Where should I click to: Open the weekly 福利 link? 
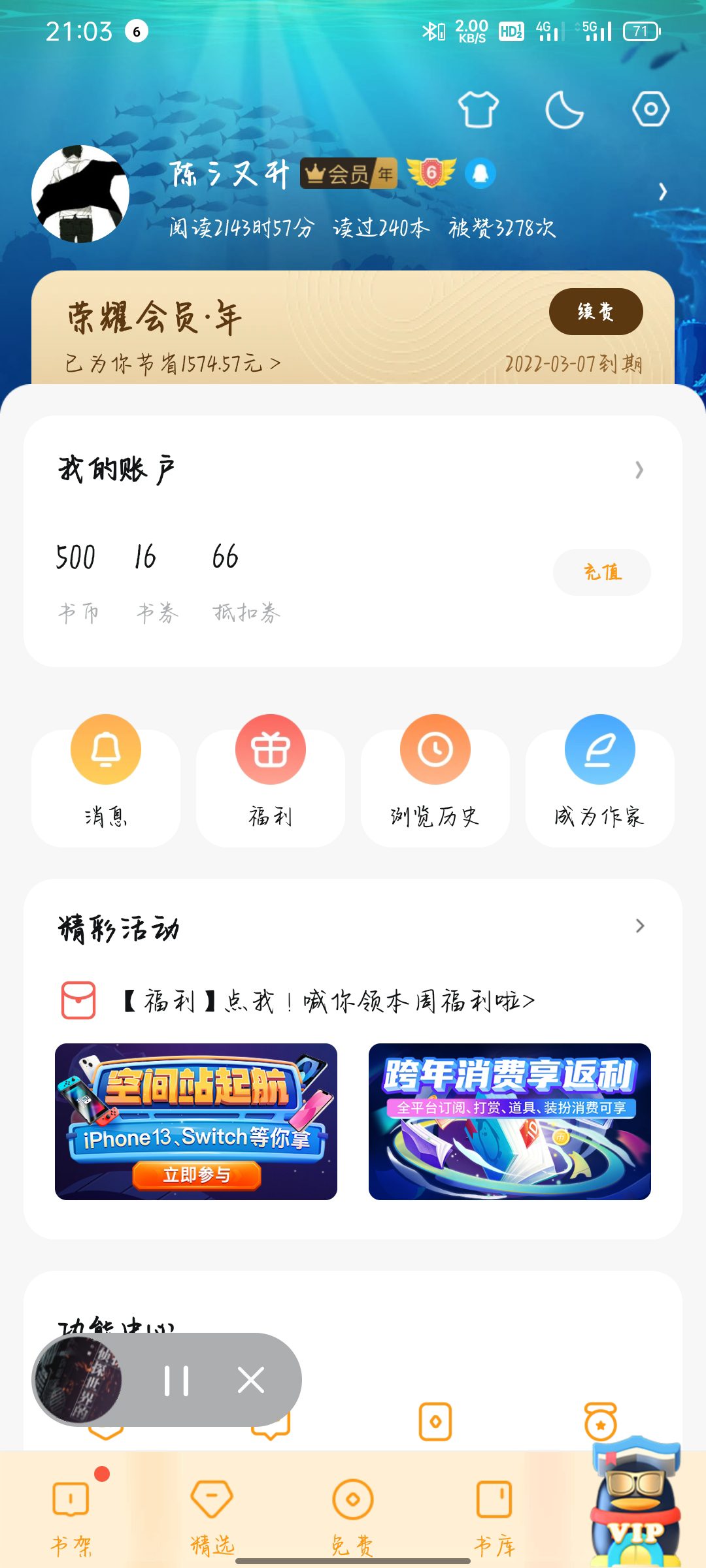pyautogui.click(x=327, y=1001)
